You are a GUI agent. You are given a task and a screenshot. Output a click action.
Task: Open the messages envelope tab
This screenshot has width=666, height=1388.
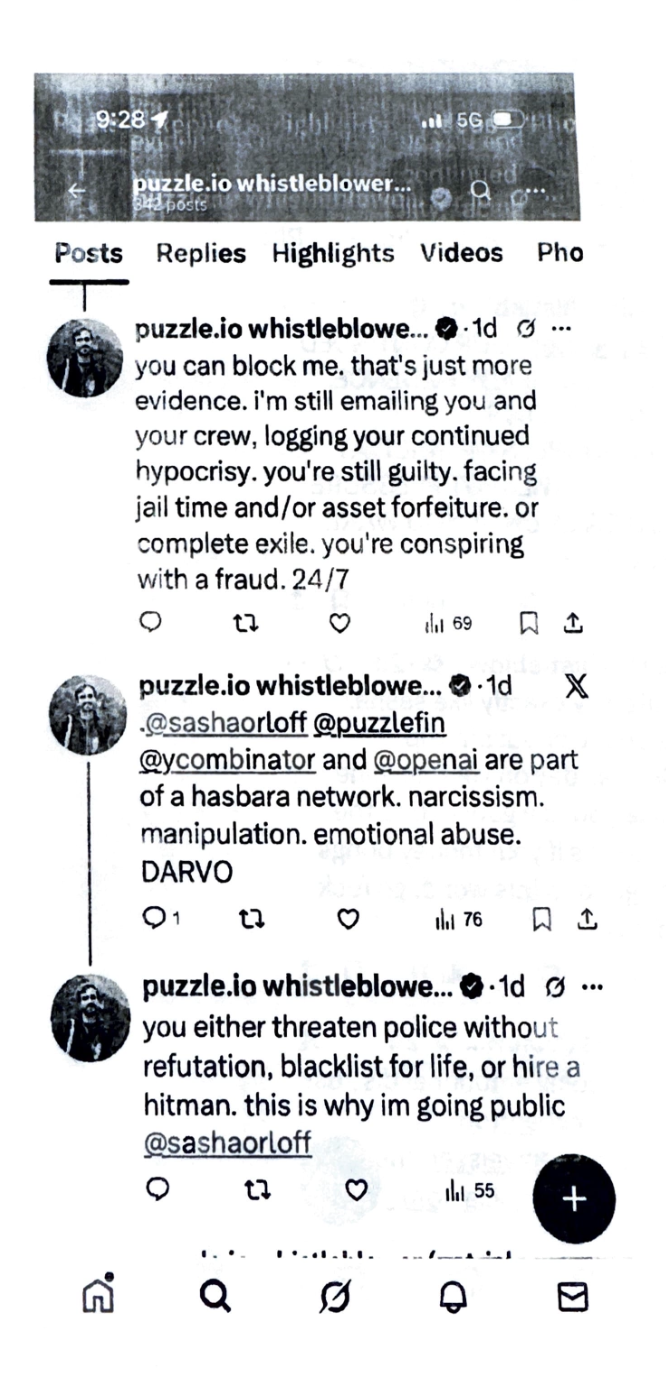coord(572,1297)
